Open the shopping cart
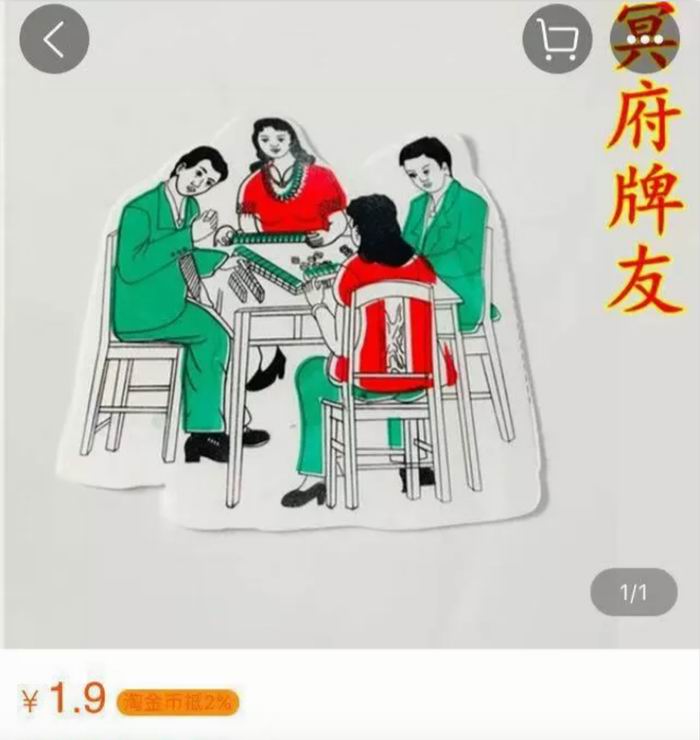 point(557,39)
